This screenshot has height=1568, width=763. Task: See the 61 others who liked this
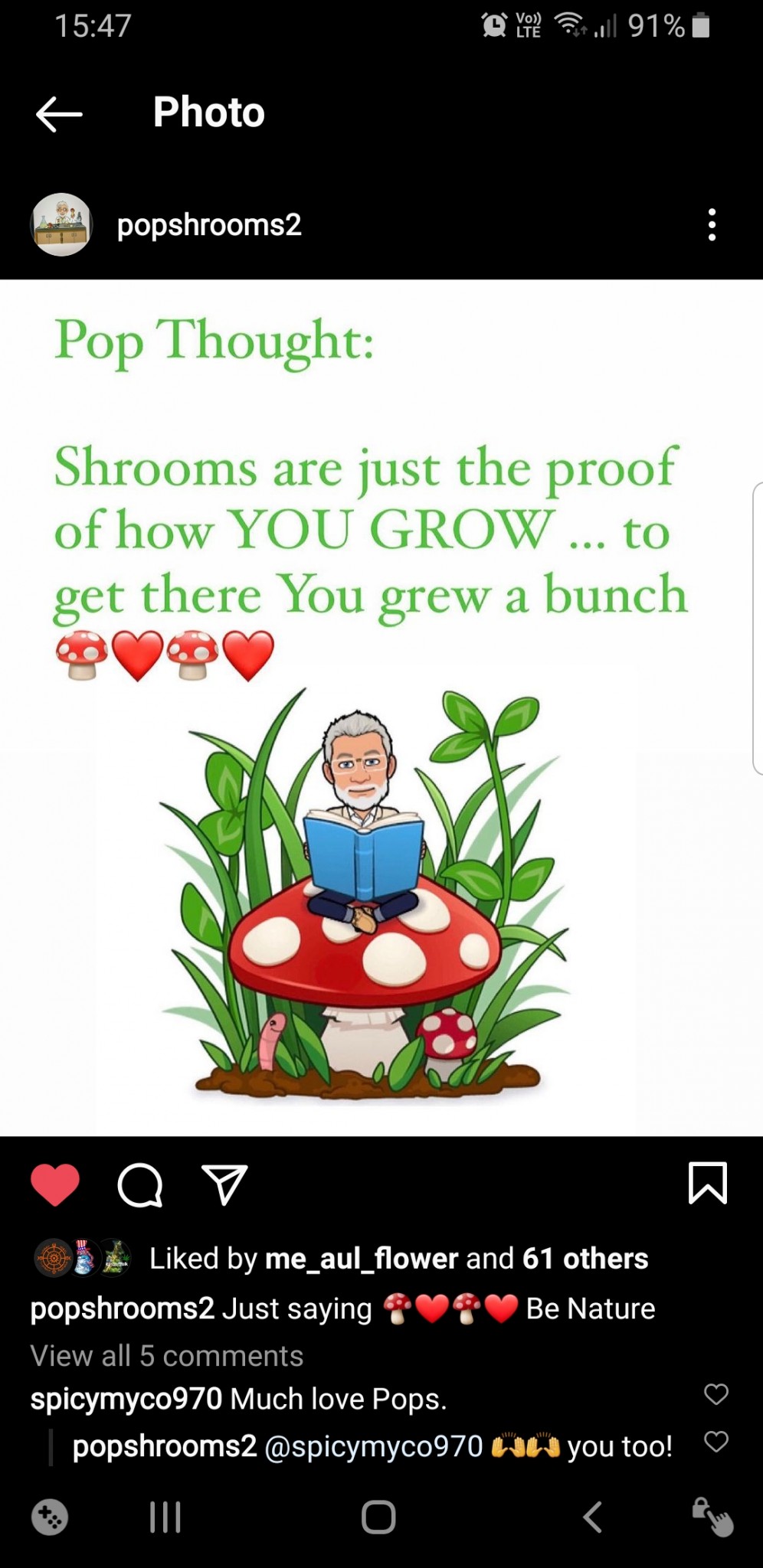[585, 1259]
